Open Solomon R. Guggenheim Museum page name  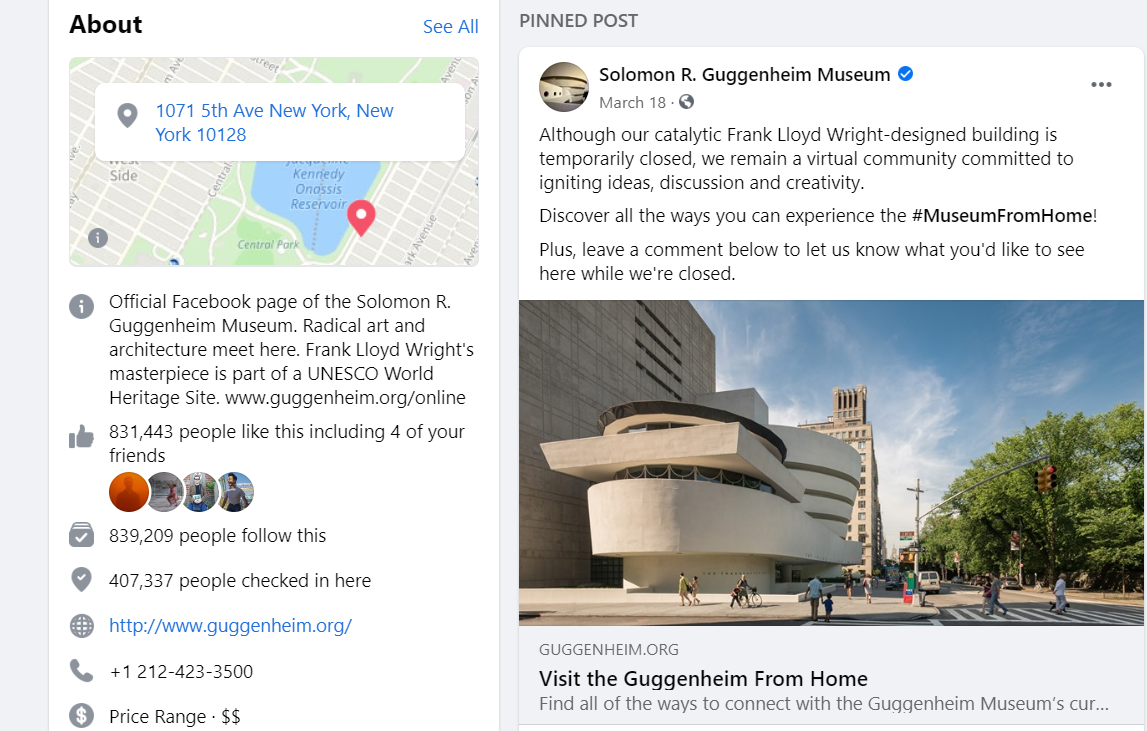[744, 74]
